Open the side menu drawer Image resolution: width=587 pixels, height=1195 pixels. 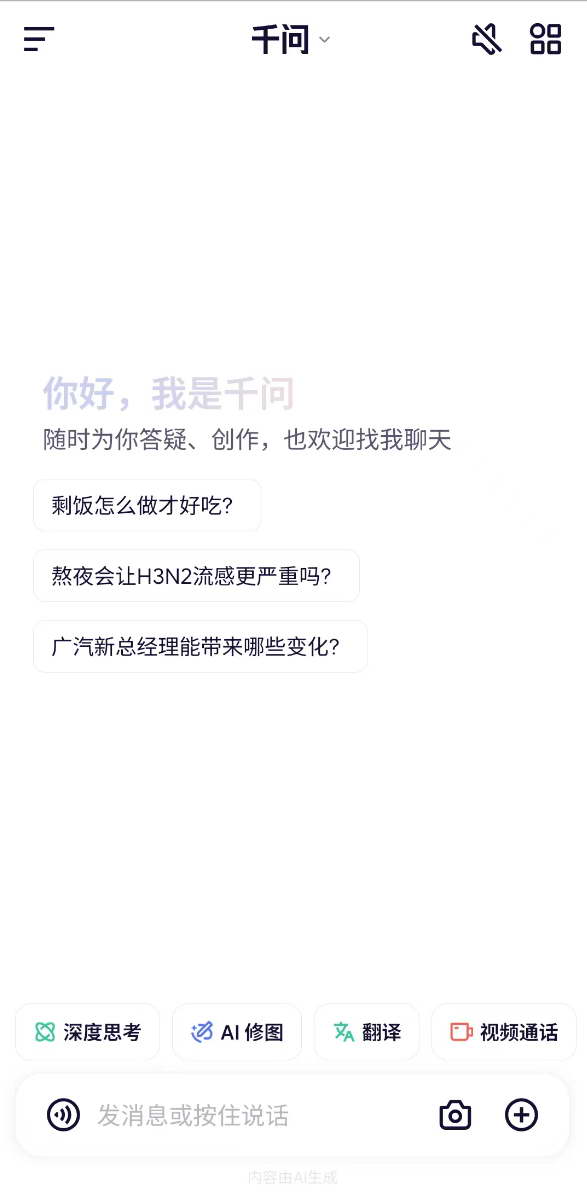[x=38, y=39]
